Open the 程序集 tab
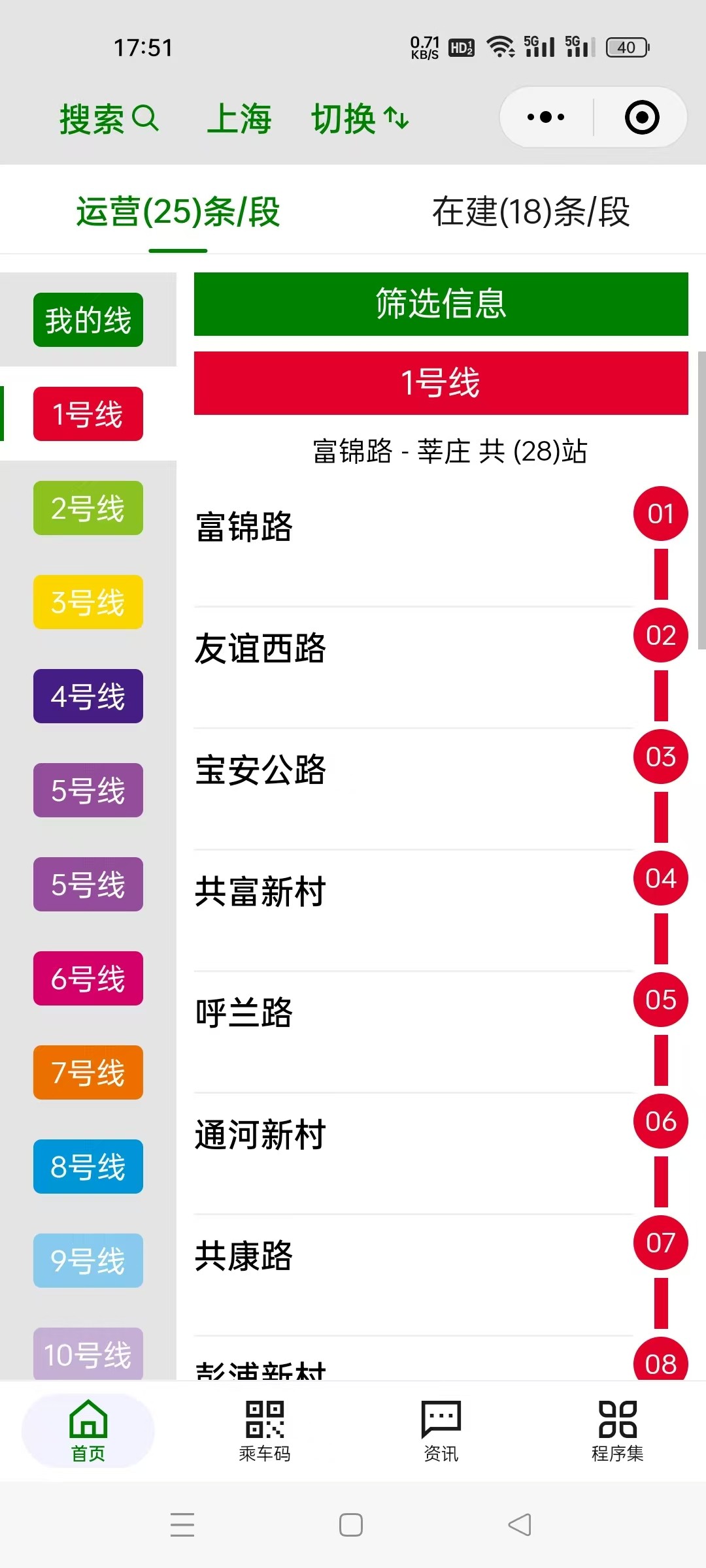Viewport: 706px width, 1568px height. tap(617, 1431)
